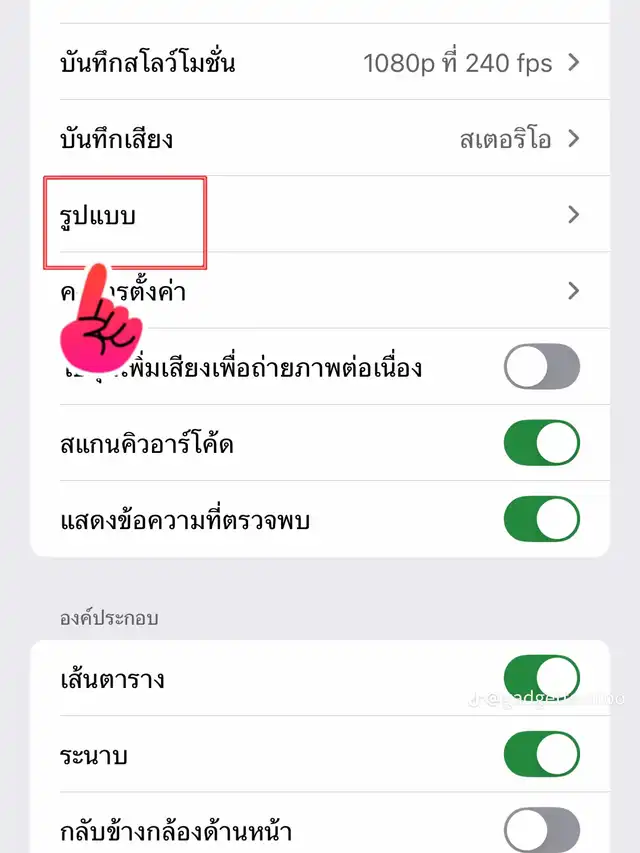640x853 pixels.
Task: Enable กลับข้างกล้องด้านหน้า mirror front camera
Action: pyautogui.click(x=541, y=830)
